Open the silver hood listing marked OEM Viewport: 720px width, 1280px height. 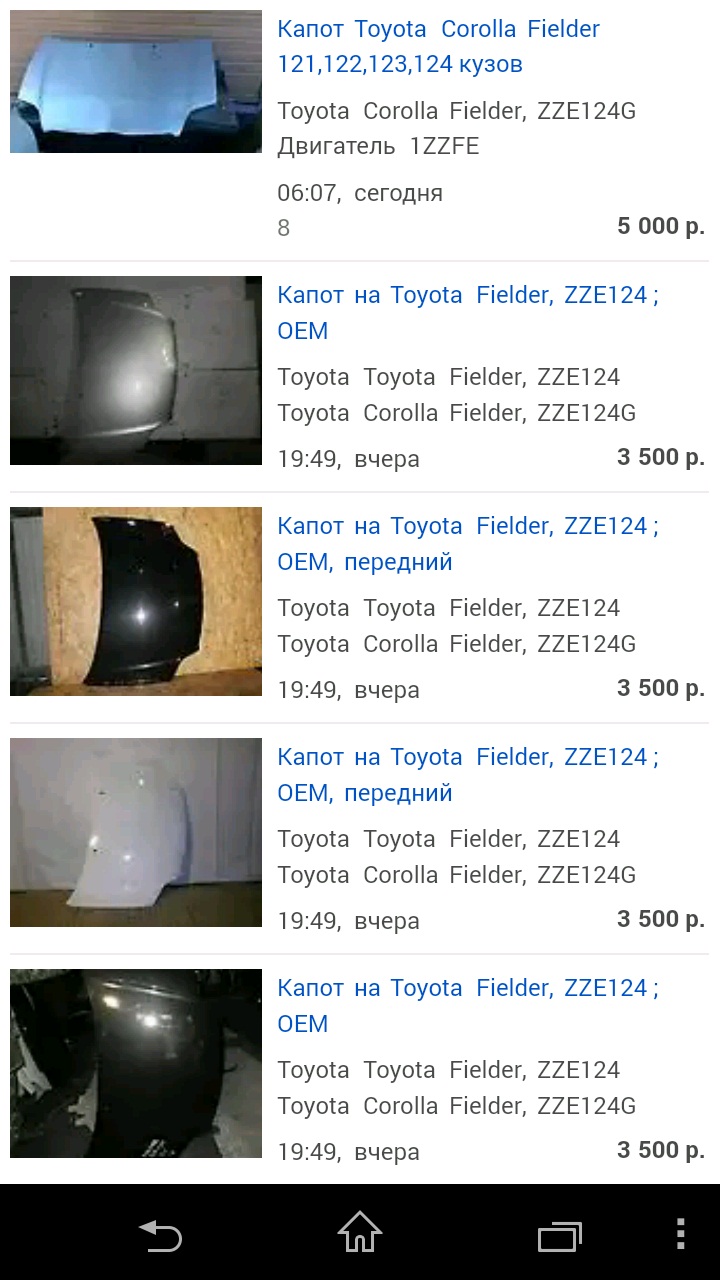click(x=467, y=312)
